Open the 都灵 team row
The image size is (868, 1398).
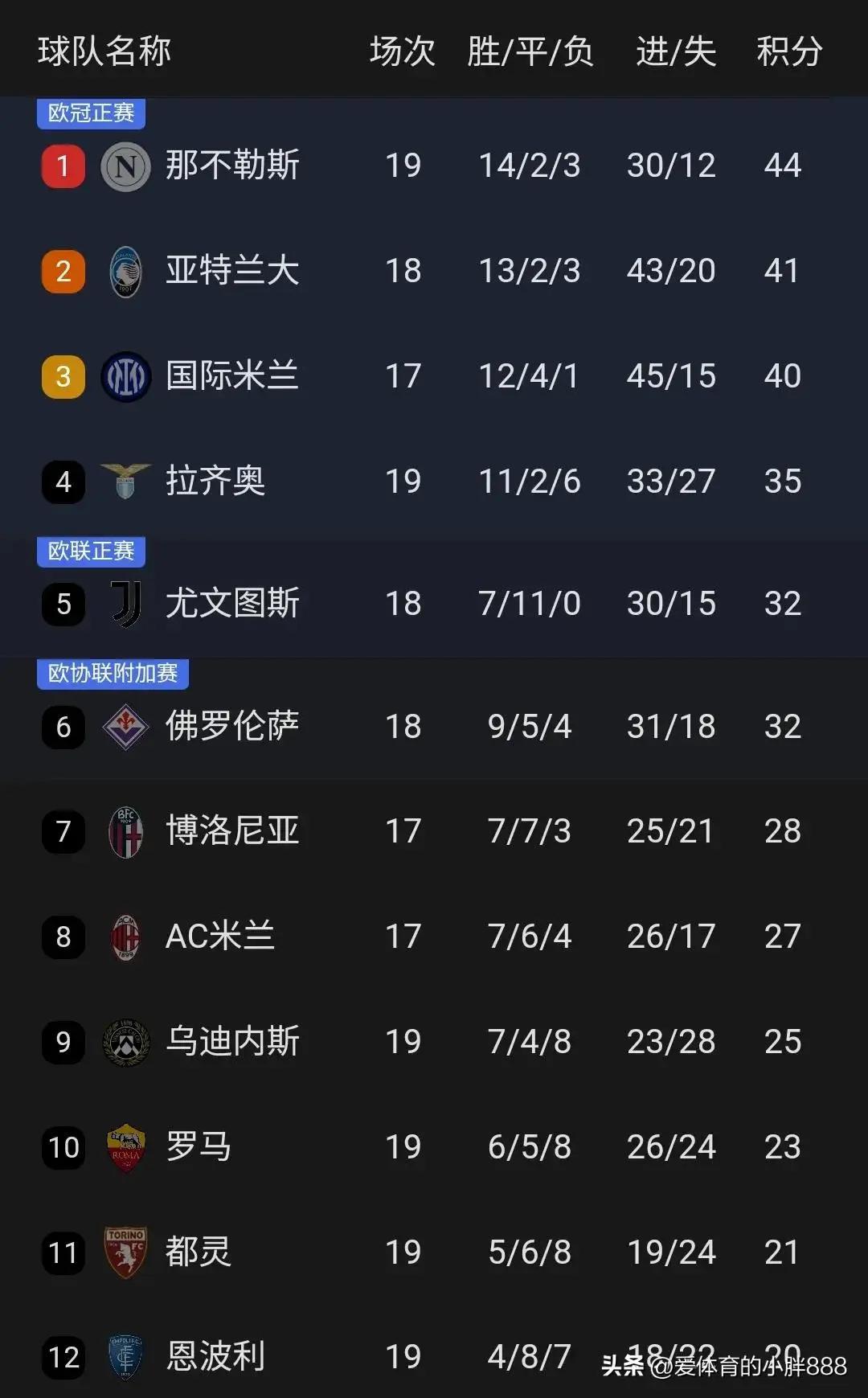pos(434,1252)
